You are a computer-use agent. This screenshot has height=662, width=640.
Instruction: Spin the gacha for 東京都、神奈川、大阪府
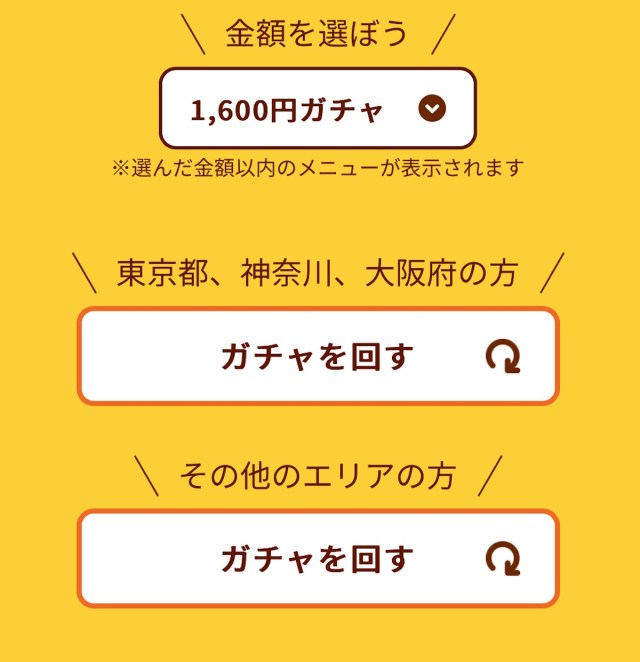point(318,357)
